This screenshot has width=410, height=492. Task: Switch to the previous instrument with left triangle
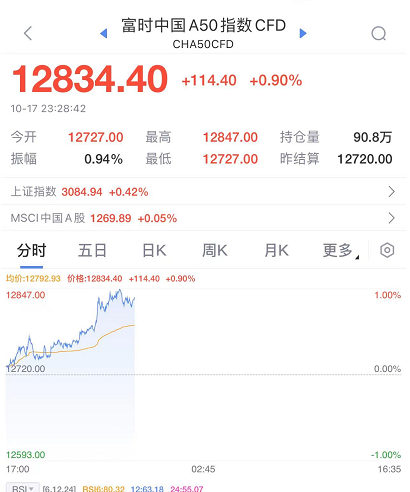click(104, 33)
